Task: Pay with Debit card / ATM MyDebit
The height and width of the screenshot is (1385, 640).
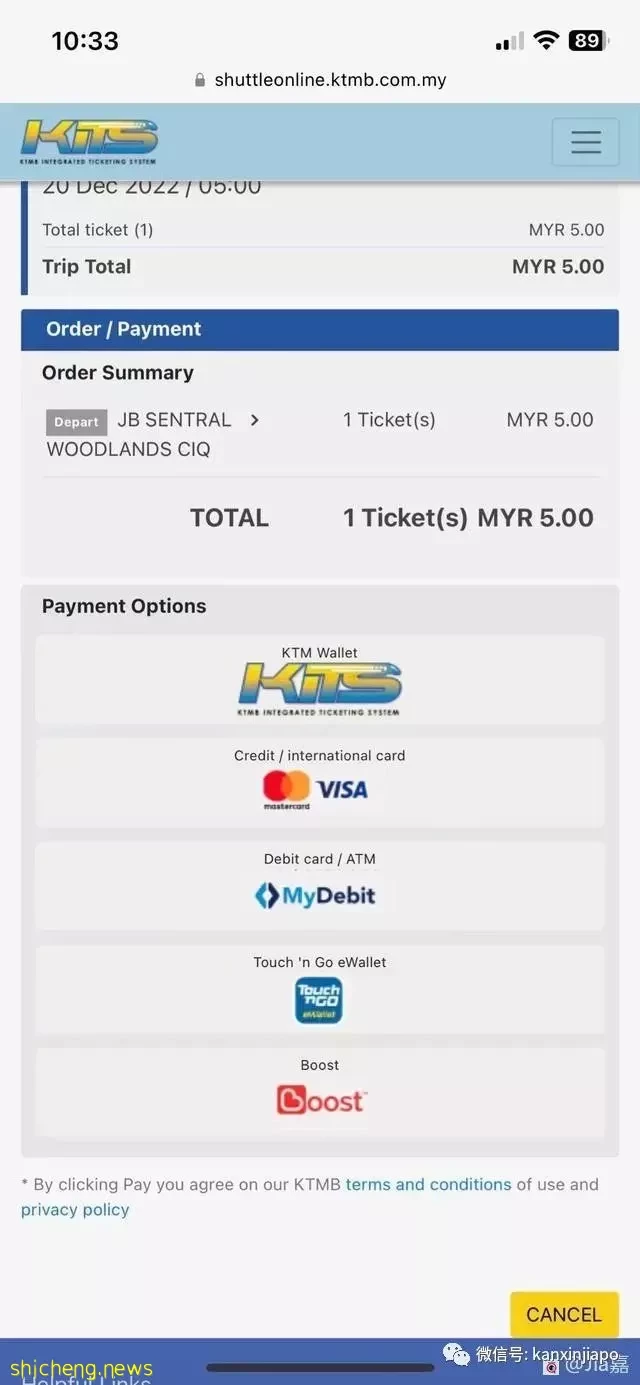Action: pos(320,887)
